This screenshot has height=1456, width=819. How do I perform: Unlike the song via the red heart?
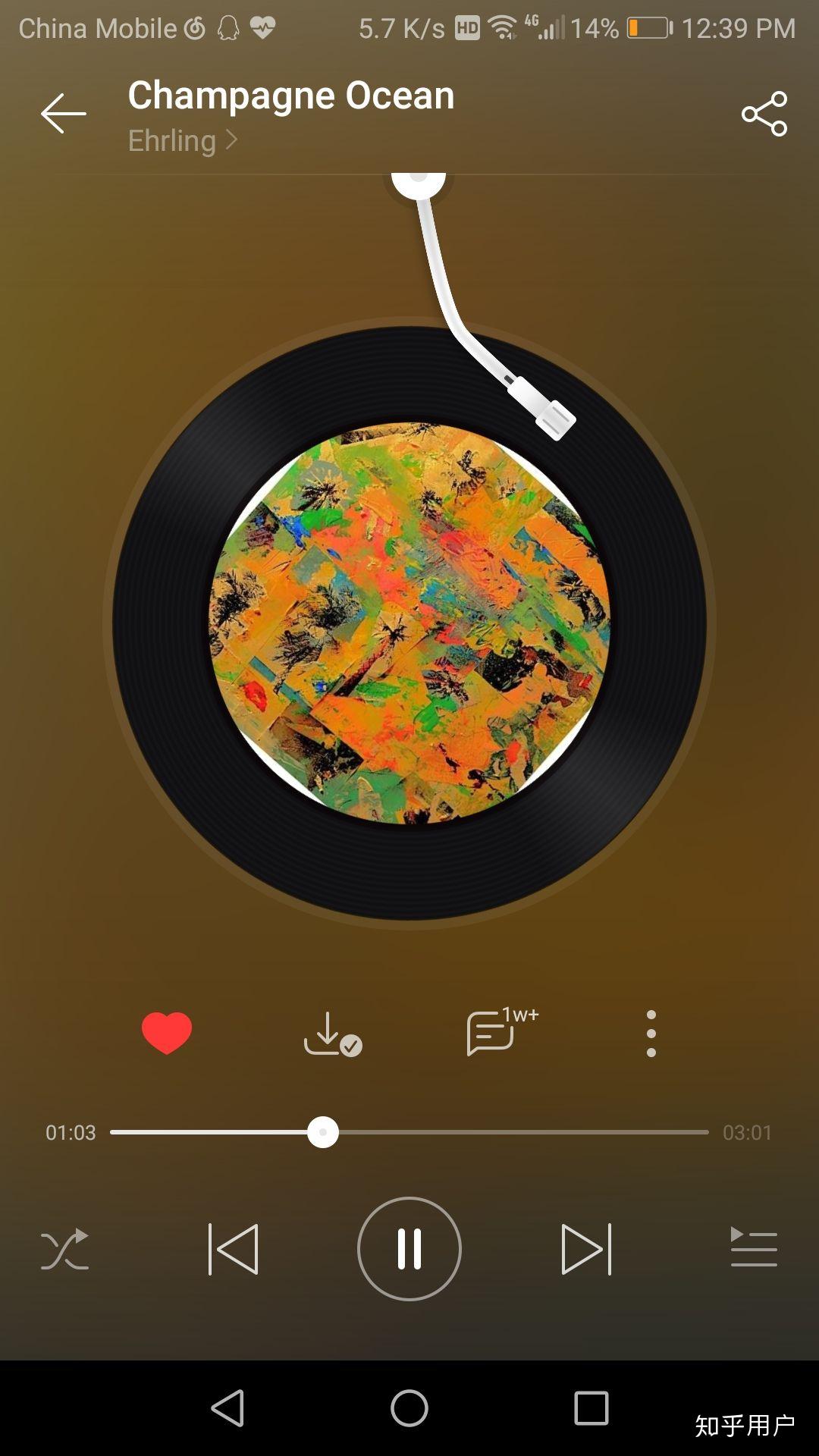tap(167, 1033)
